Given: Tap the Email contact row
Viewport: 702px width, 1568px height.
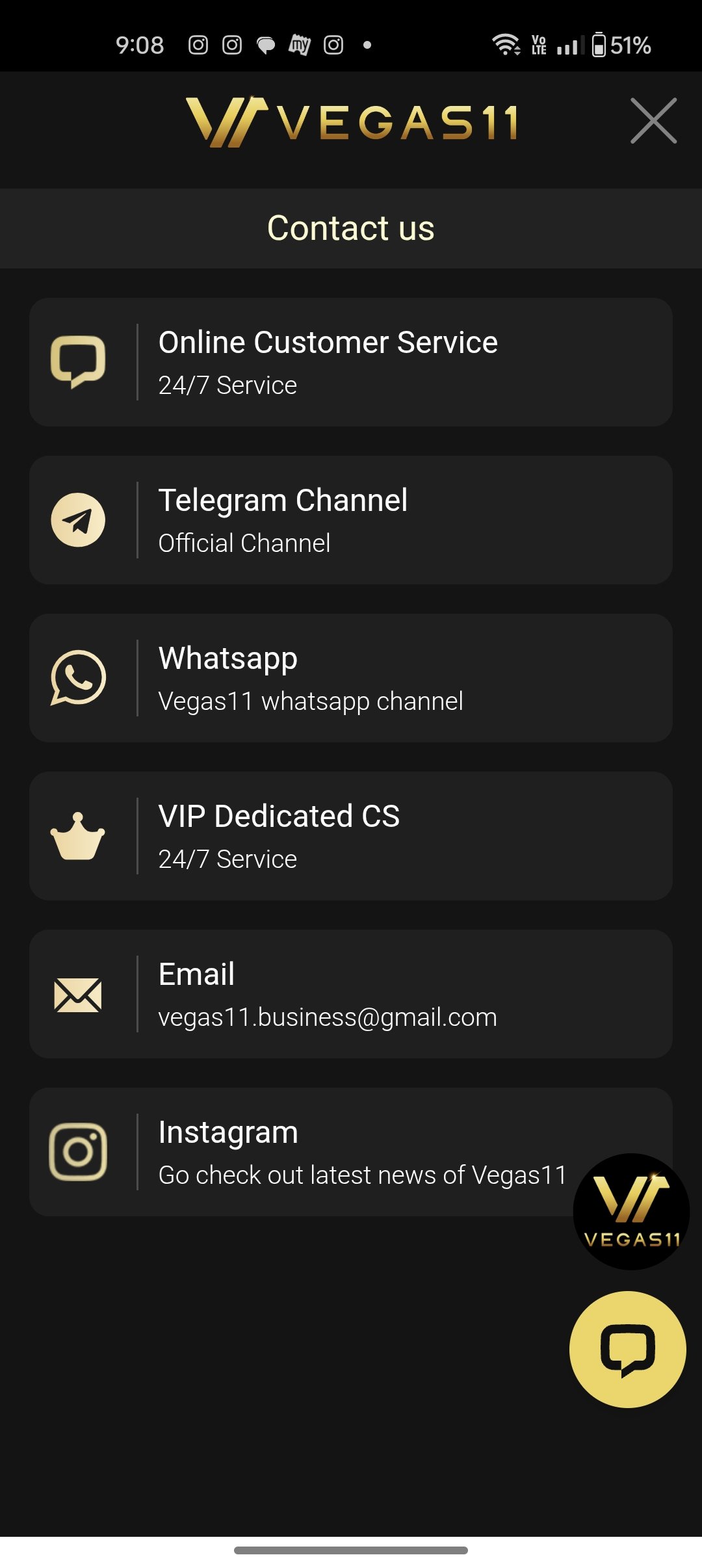Looking at the screenshot, I should (x=351, y=994).
